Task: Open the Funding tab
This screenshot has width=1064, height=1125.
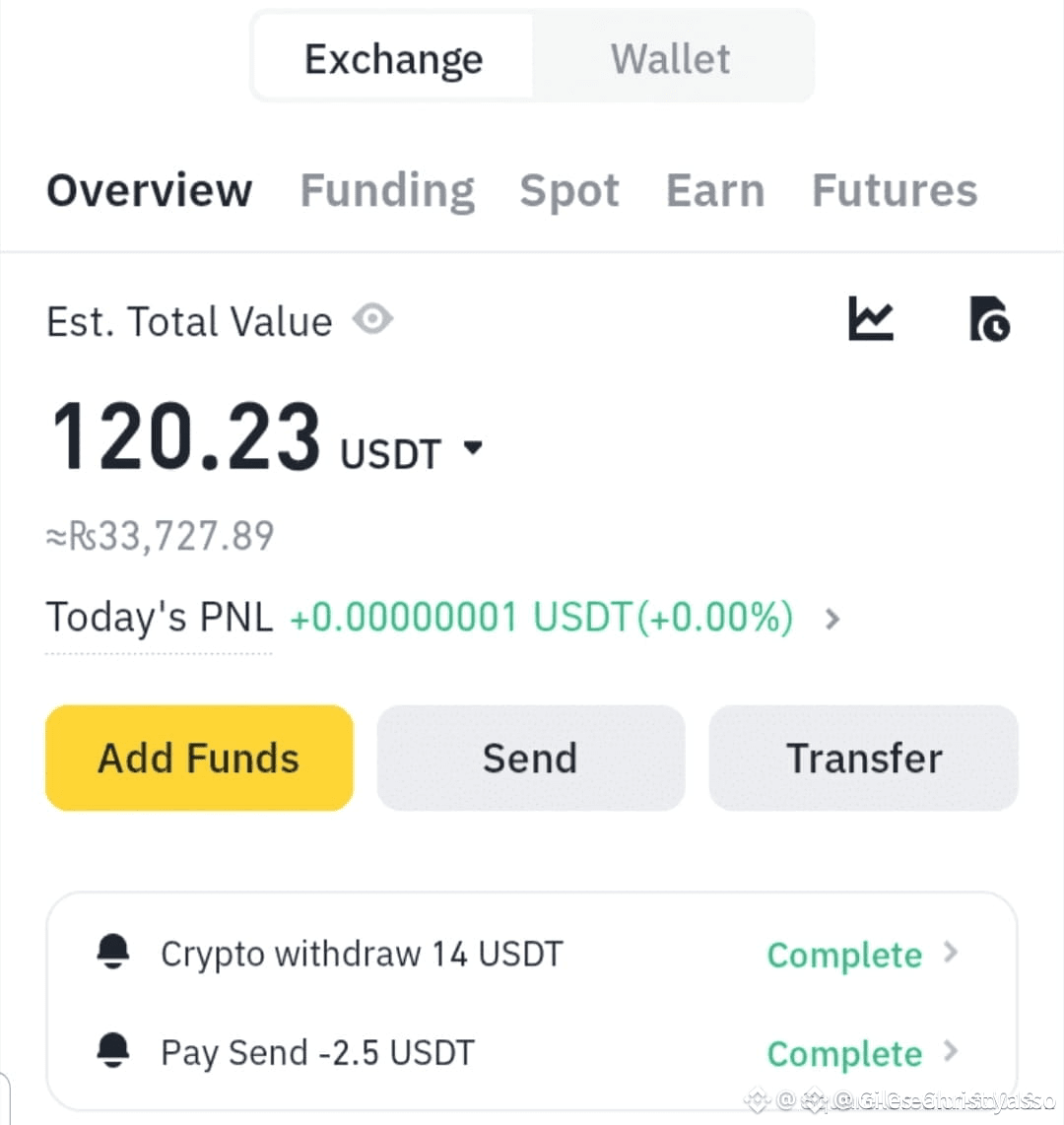Action: pos(387,190)
